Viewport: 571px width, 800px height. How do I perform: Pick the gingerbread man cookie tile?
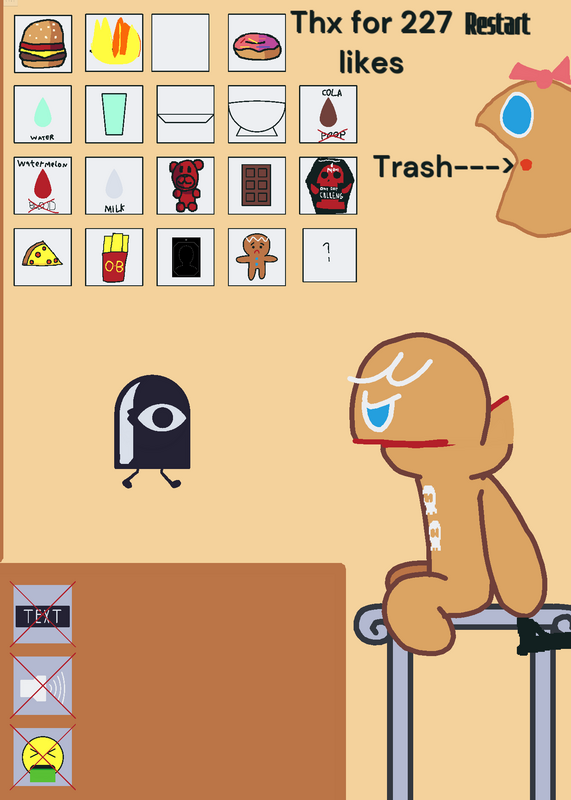click(x=257, y=257)
